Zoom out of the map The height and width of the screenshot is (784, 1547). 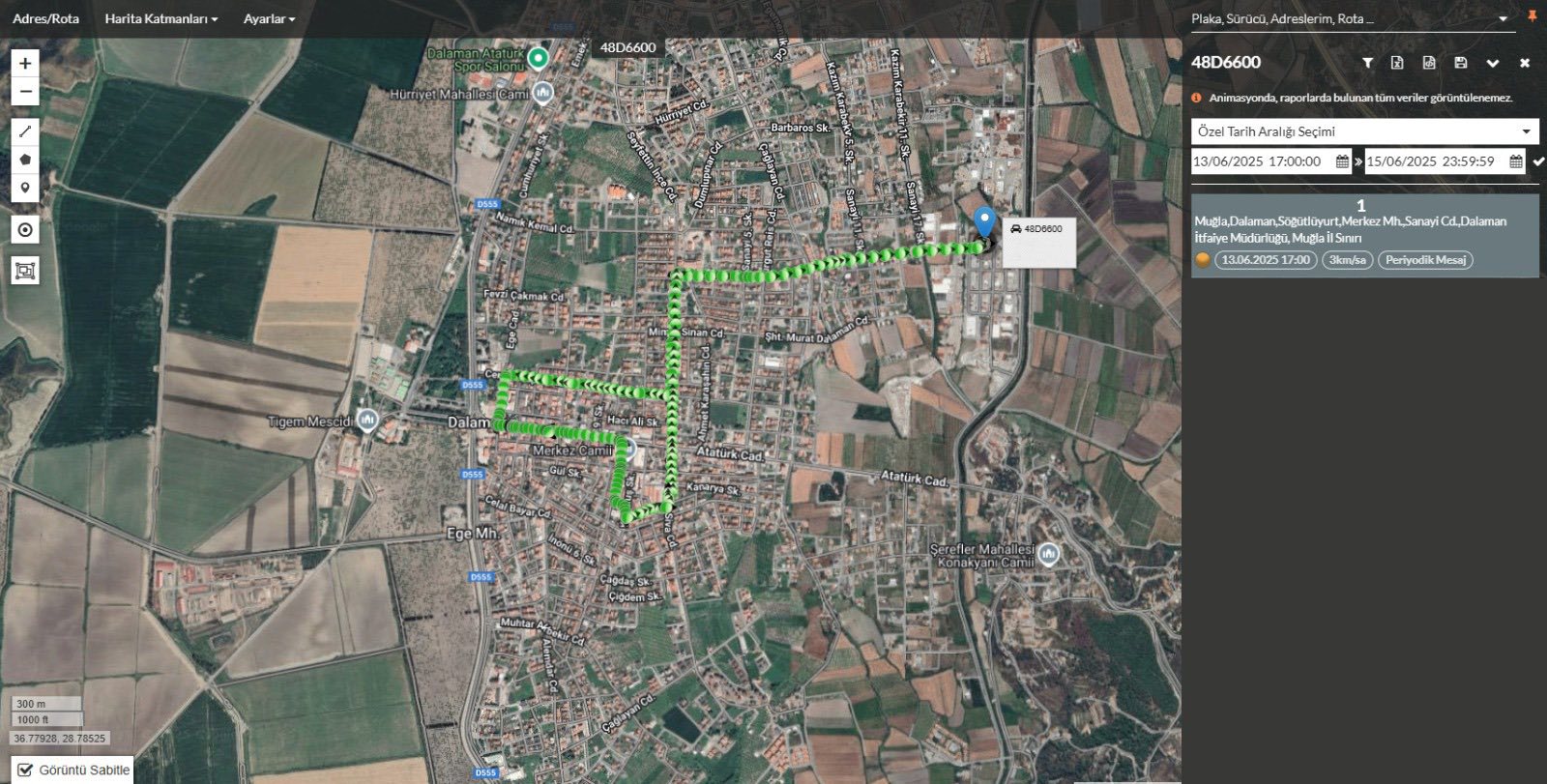coord(25,93)
